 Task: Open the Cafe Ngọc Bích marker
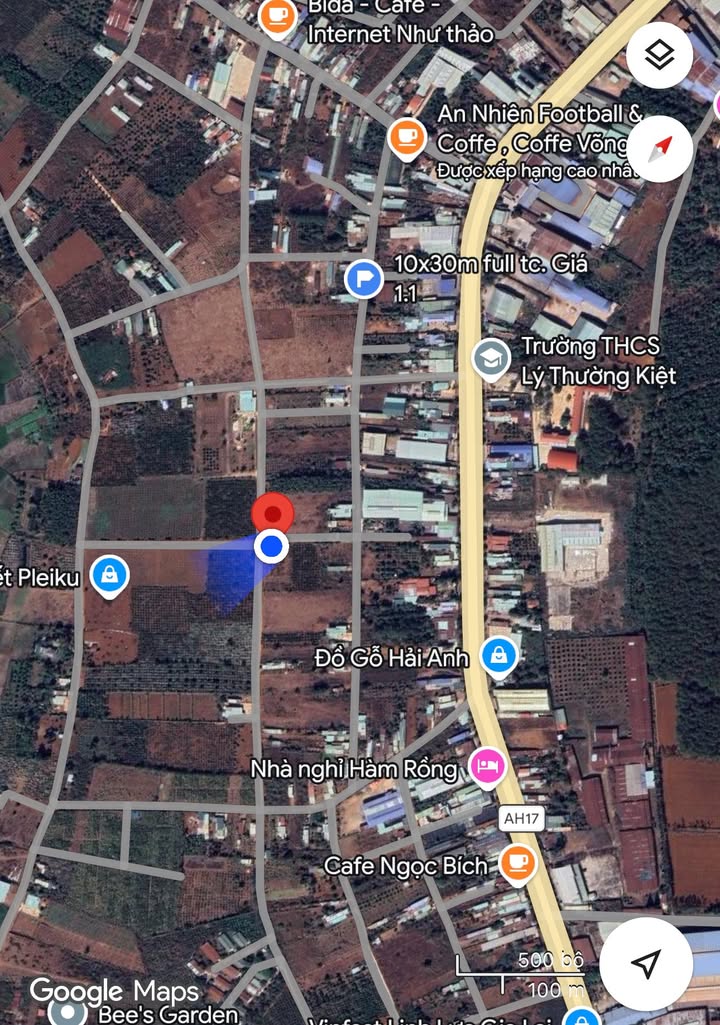[517, 864]
